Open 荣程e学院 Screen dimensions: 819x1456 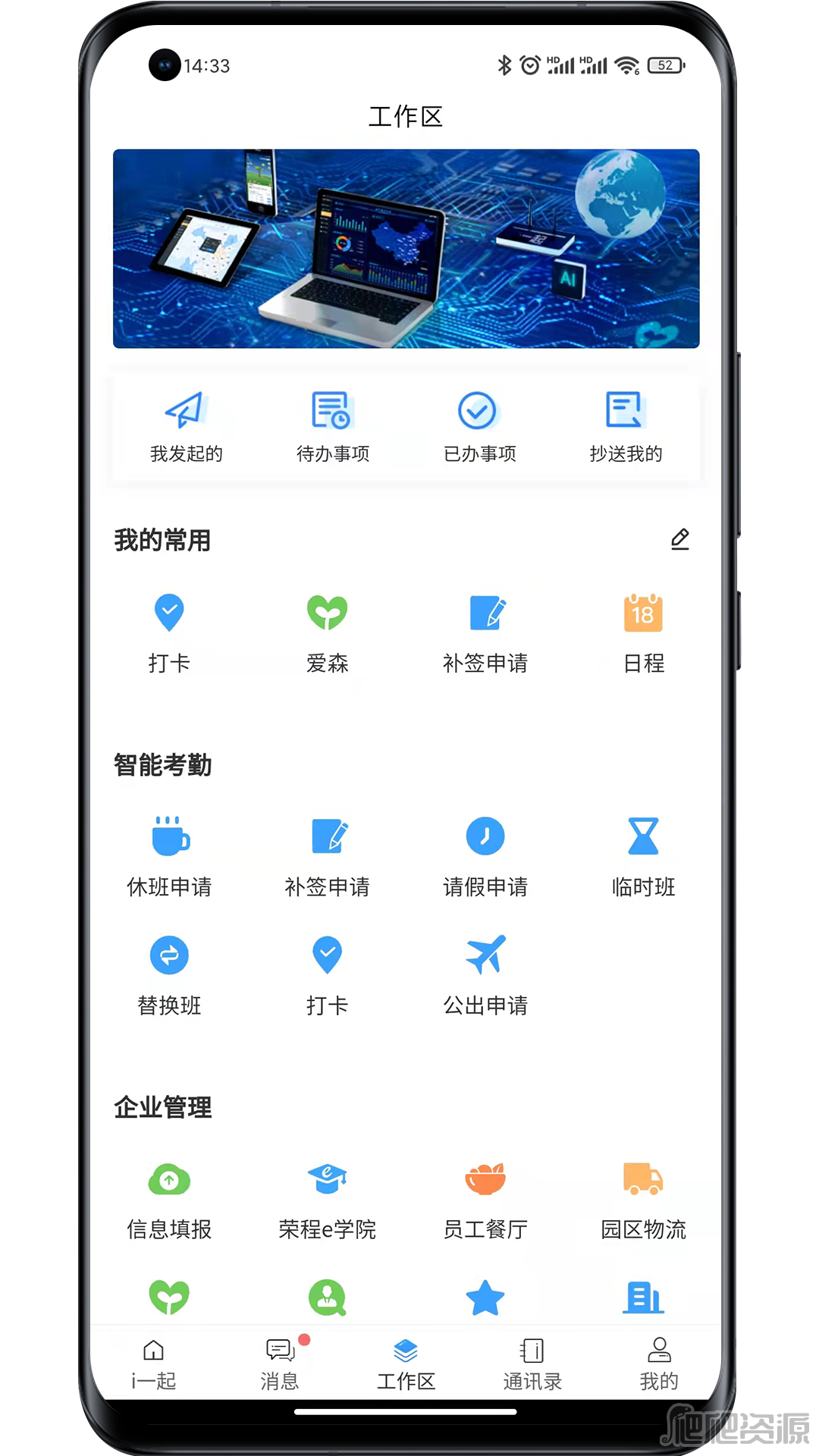(327, 1200)
